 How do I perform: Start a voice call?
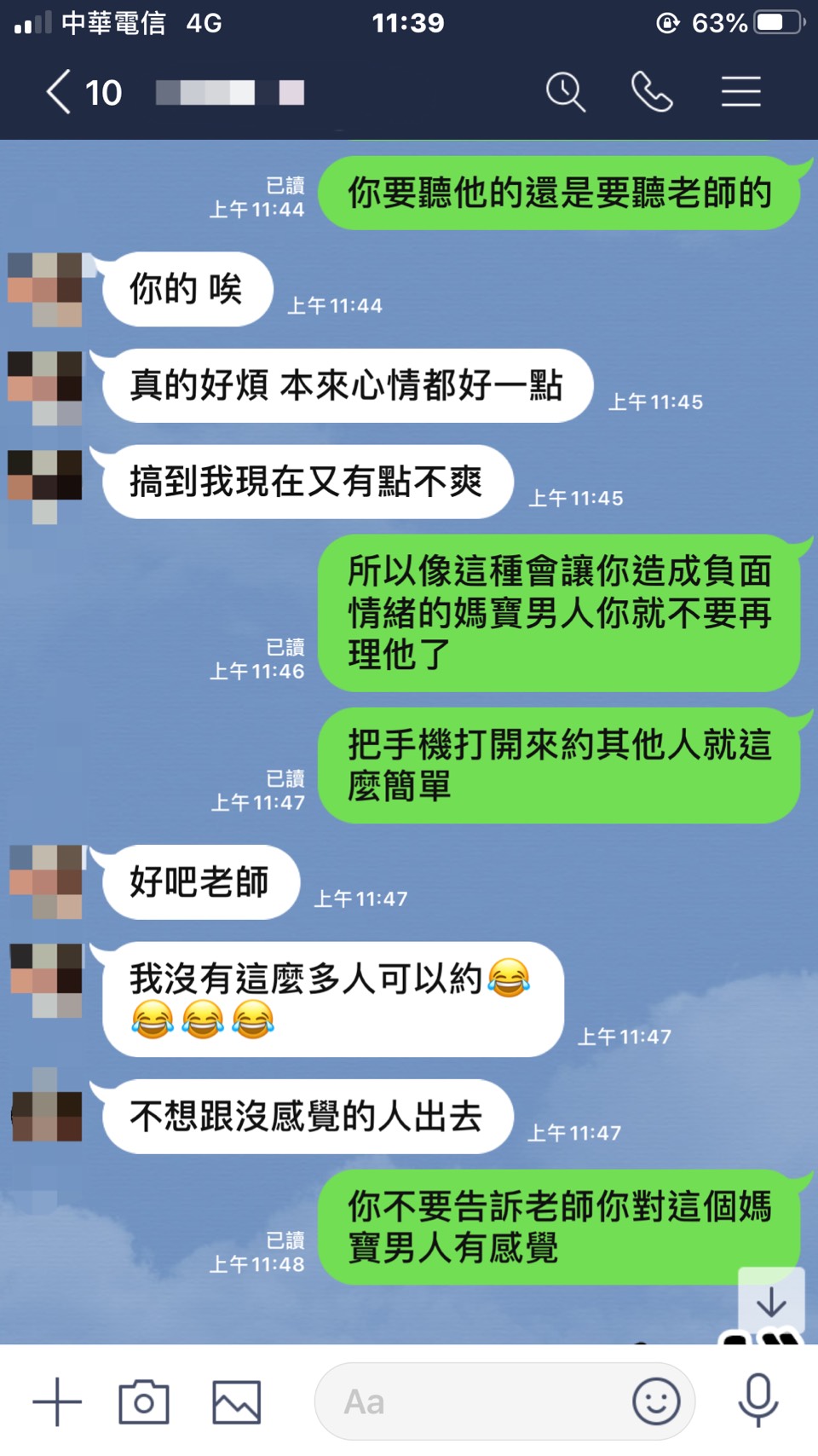click(652, 92)
